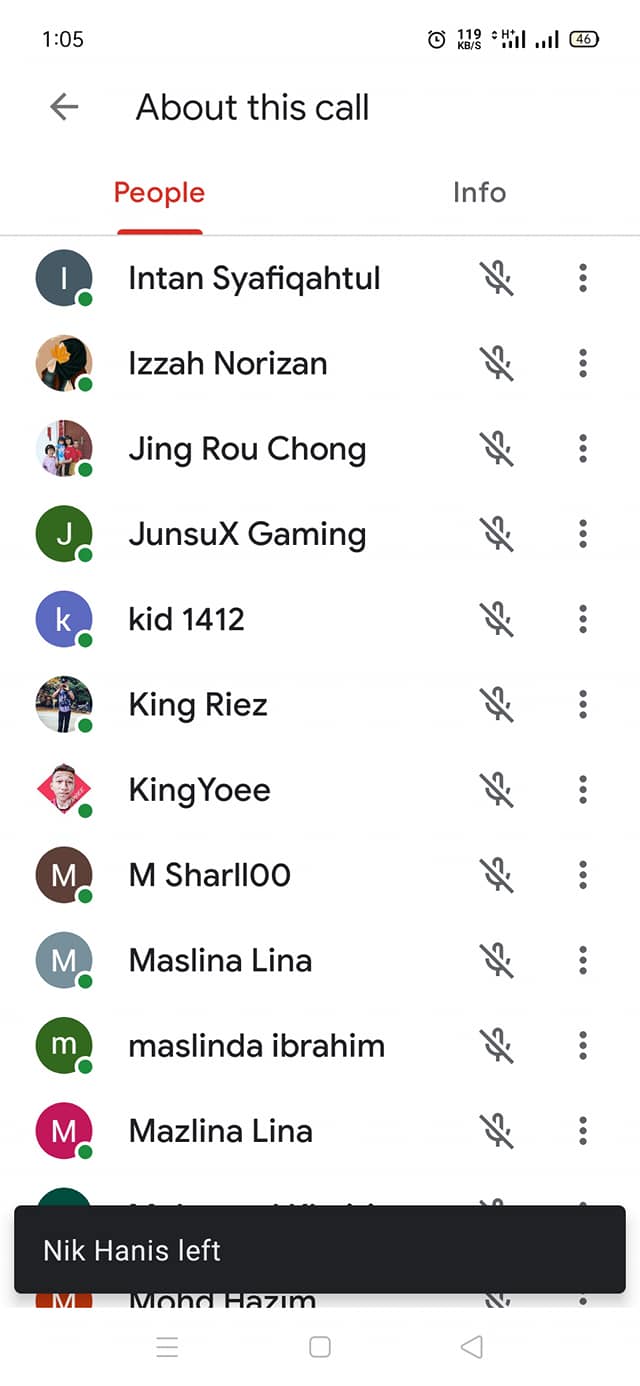Screen dimensions: 640x1386
Task: Go back from About this call
Action: [64, 107]
